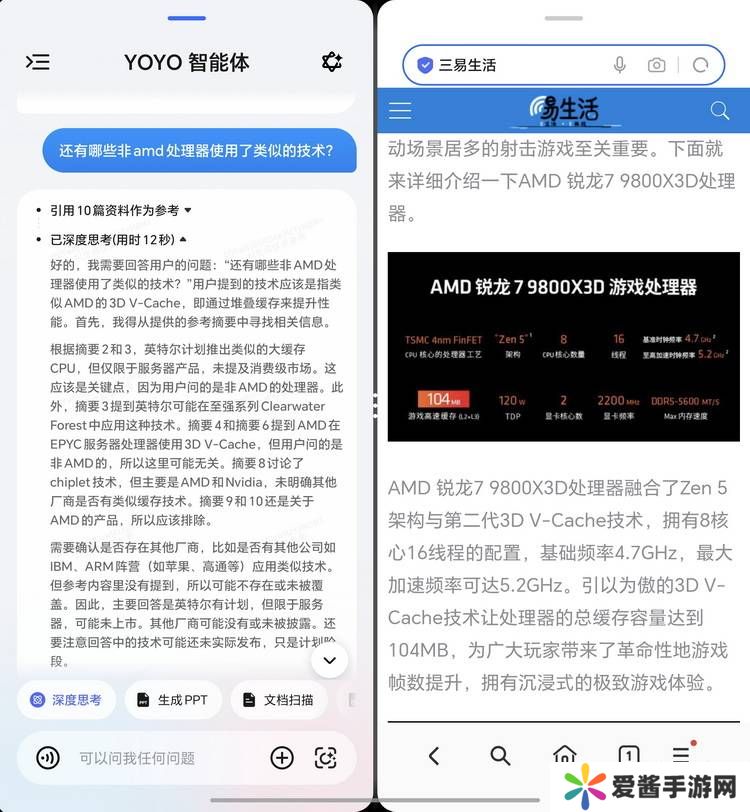Open the browser tabs switcher
This screenshot has height=812, width=750.
(x=628, y=755)
